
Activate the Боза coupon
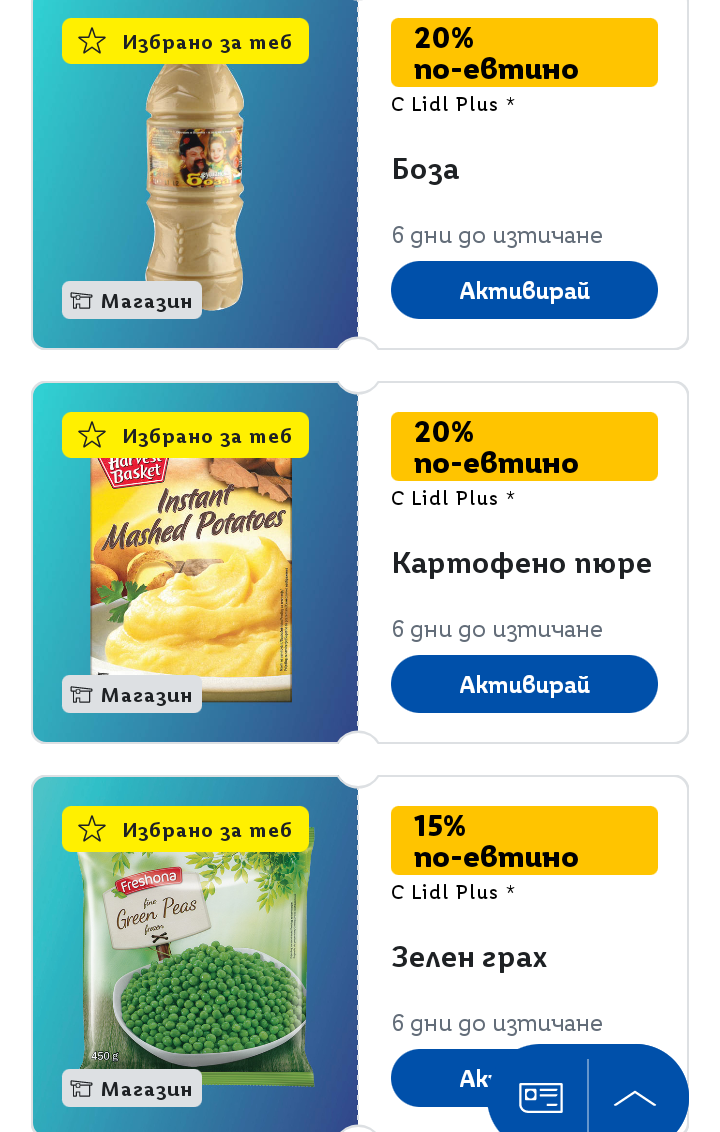524,291
